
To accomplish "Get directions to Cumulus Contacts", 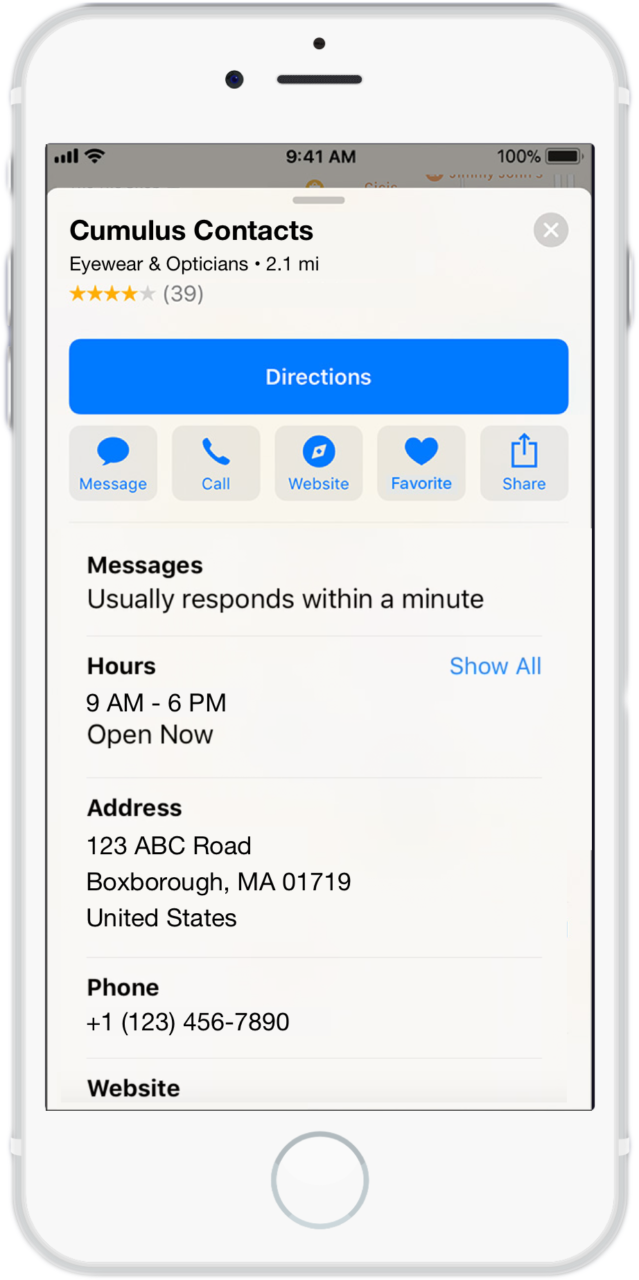I will pos(318,377).
